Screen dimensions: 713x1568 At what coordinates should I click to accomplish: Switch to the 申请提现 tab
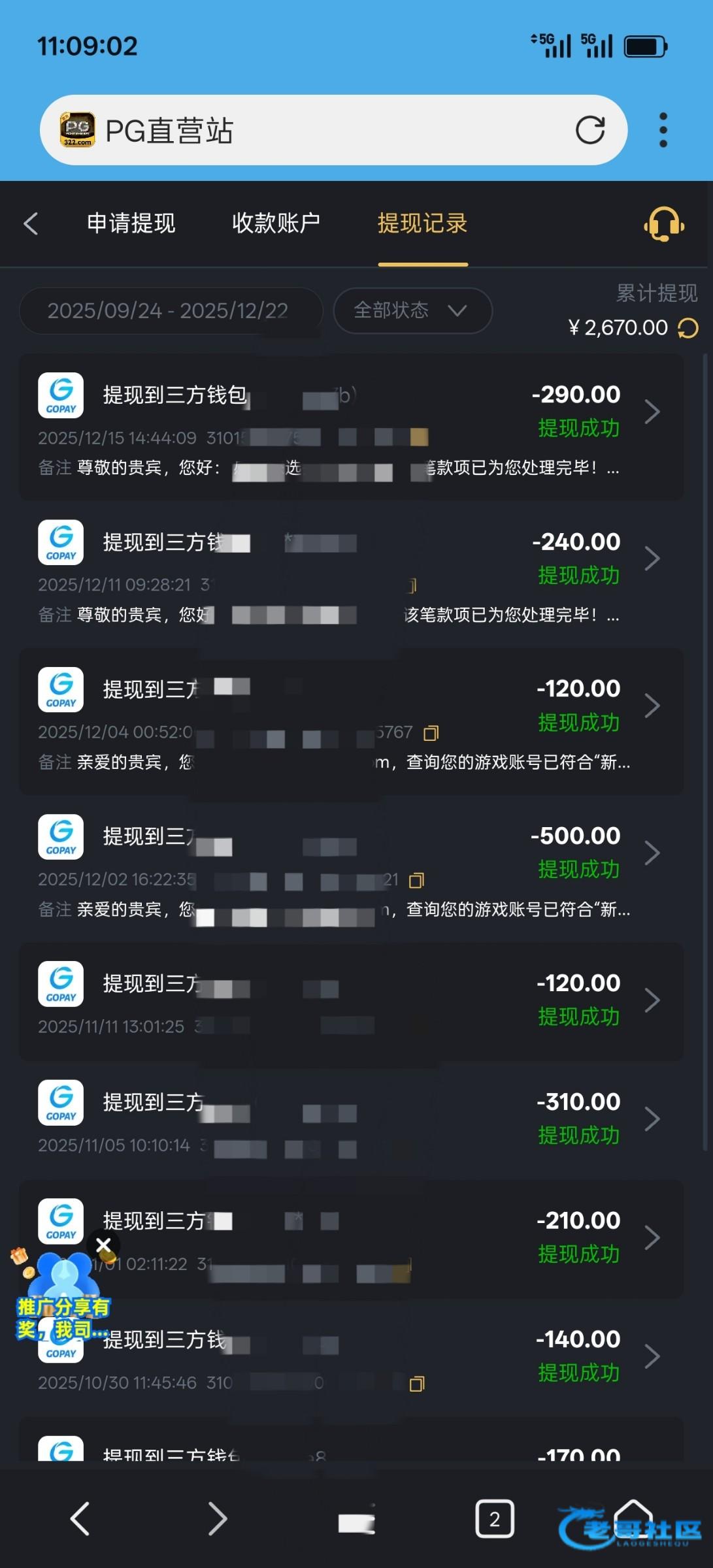point(131,223)
